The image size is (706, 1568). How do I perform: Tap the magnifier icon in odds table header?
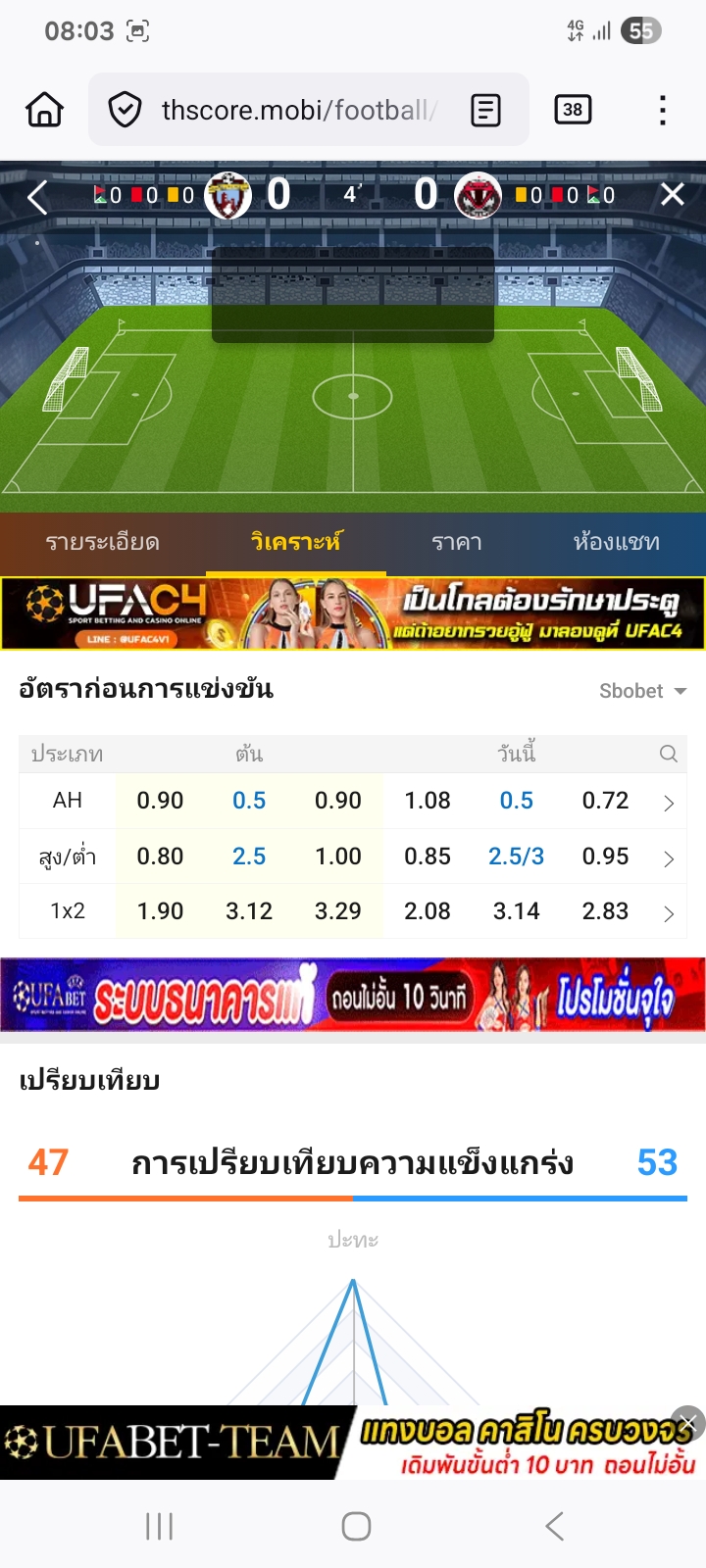[669, 754]
